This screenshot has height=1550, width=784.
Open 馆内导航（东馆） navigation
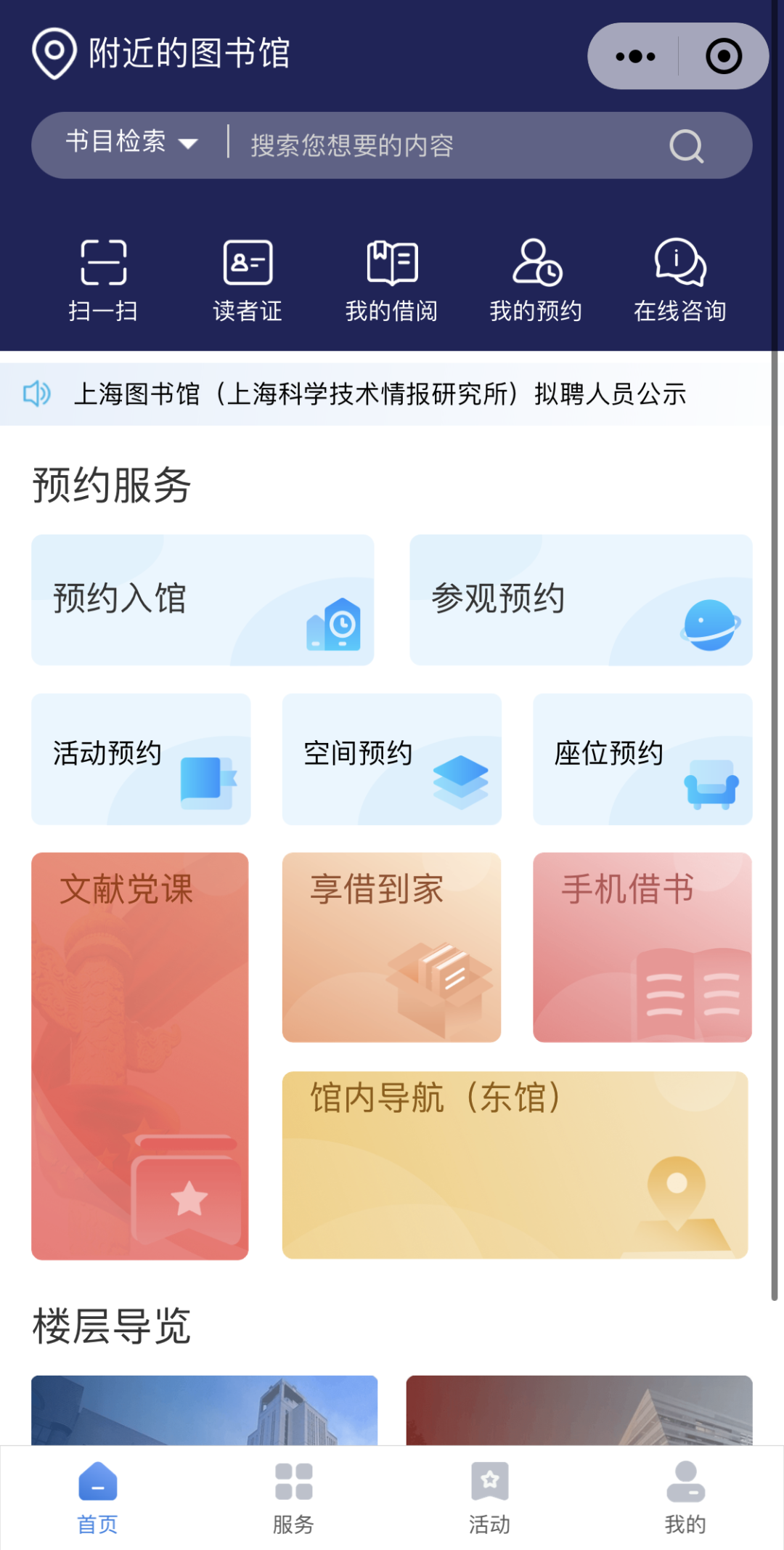click(515, 1164)
